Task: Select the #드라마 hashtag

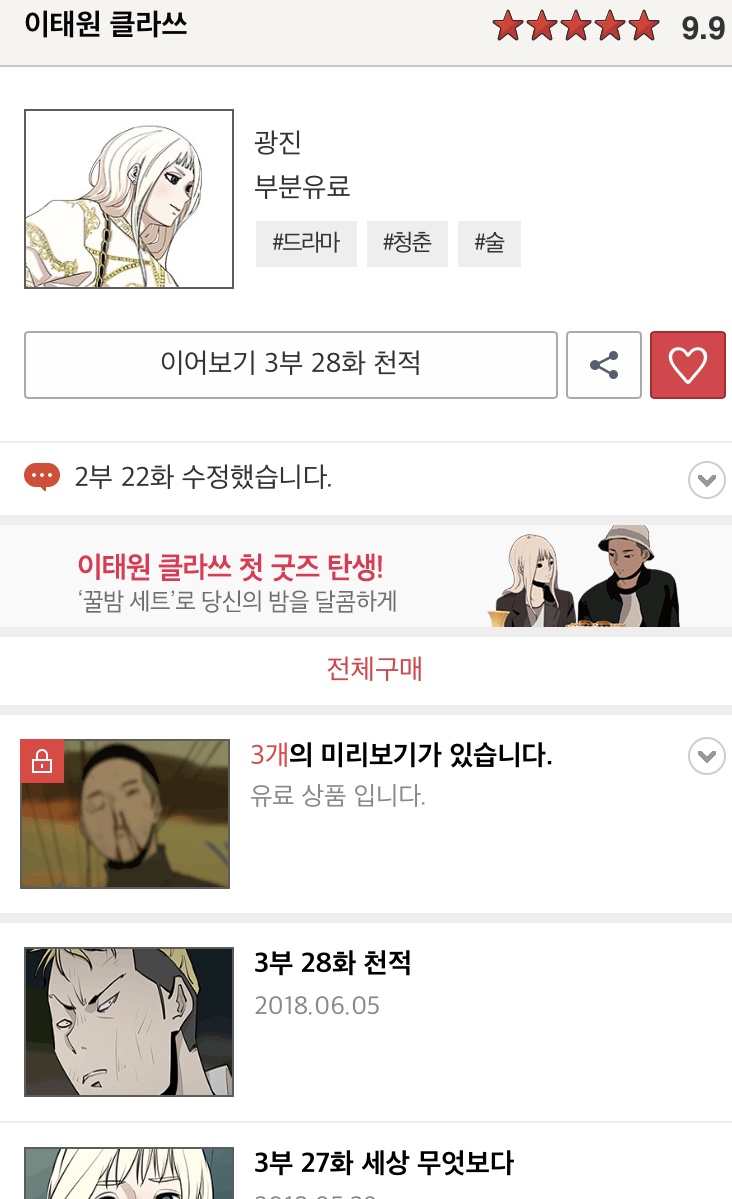Action: (306, 243)
